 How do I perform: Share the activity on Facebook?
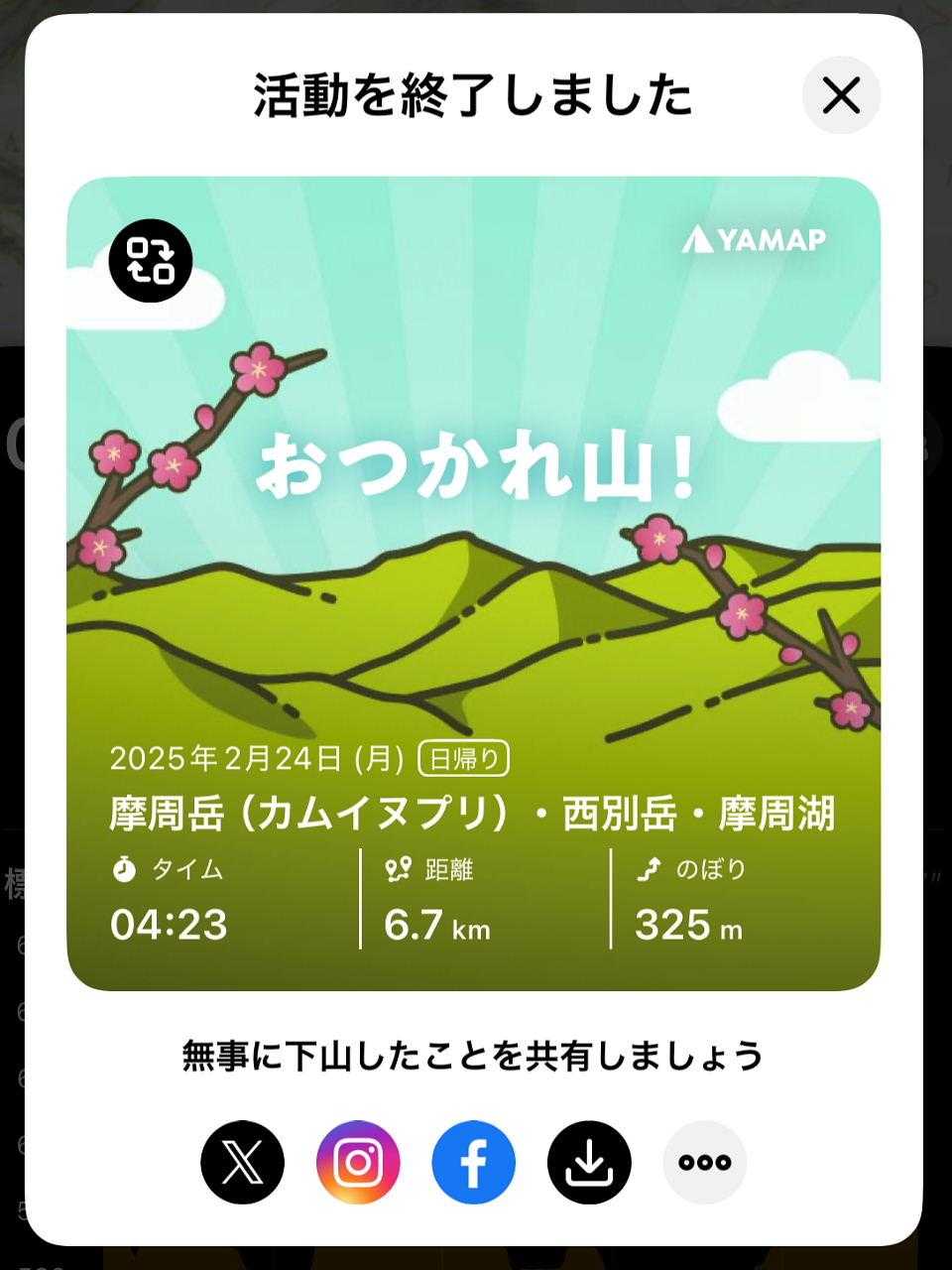(x=473, y=1162)
